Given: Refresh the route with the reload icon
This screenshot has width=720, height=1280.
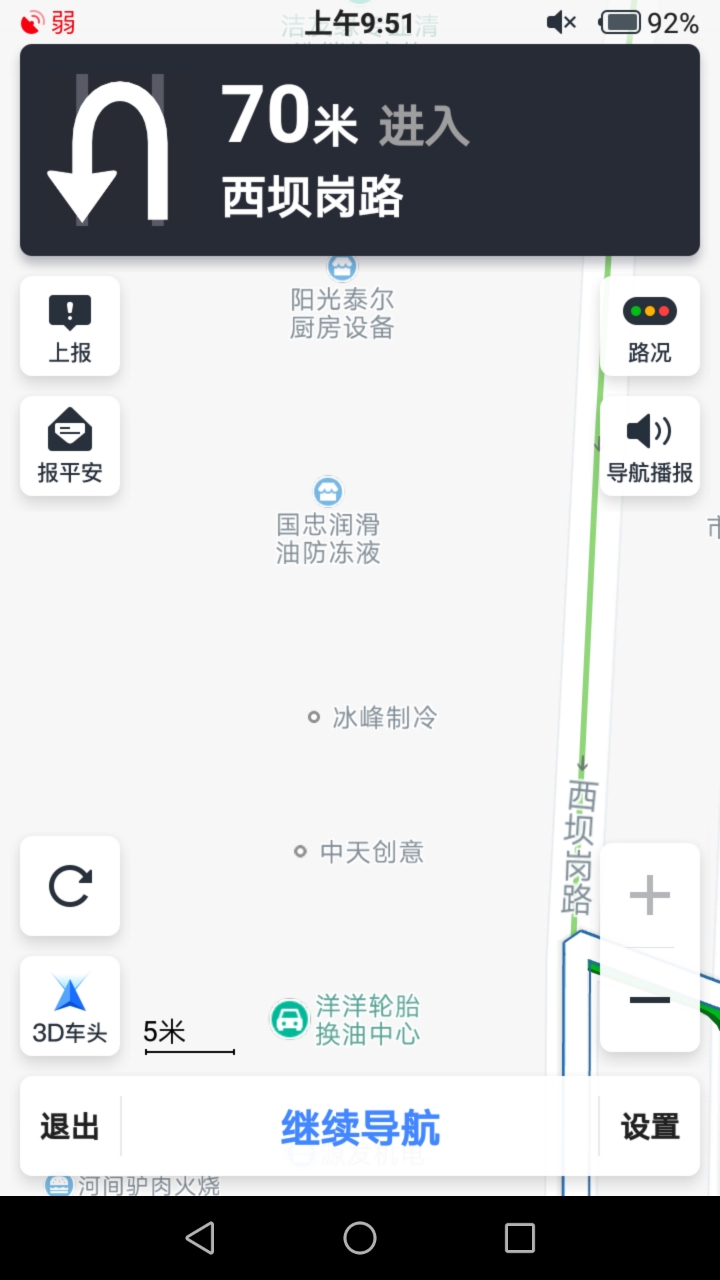Looking at the screenshot, I should point(70,886).
